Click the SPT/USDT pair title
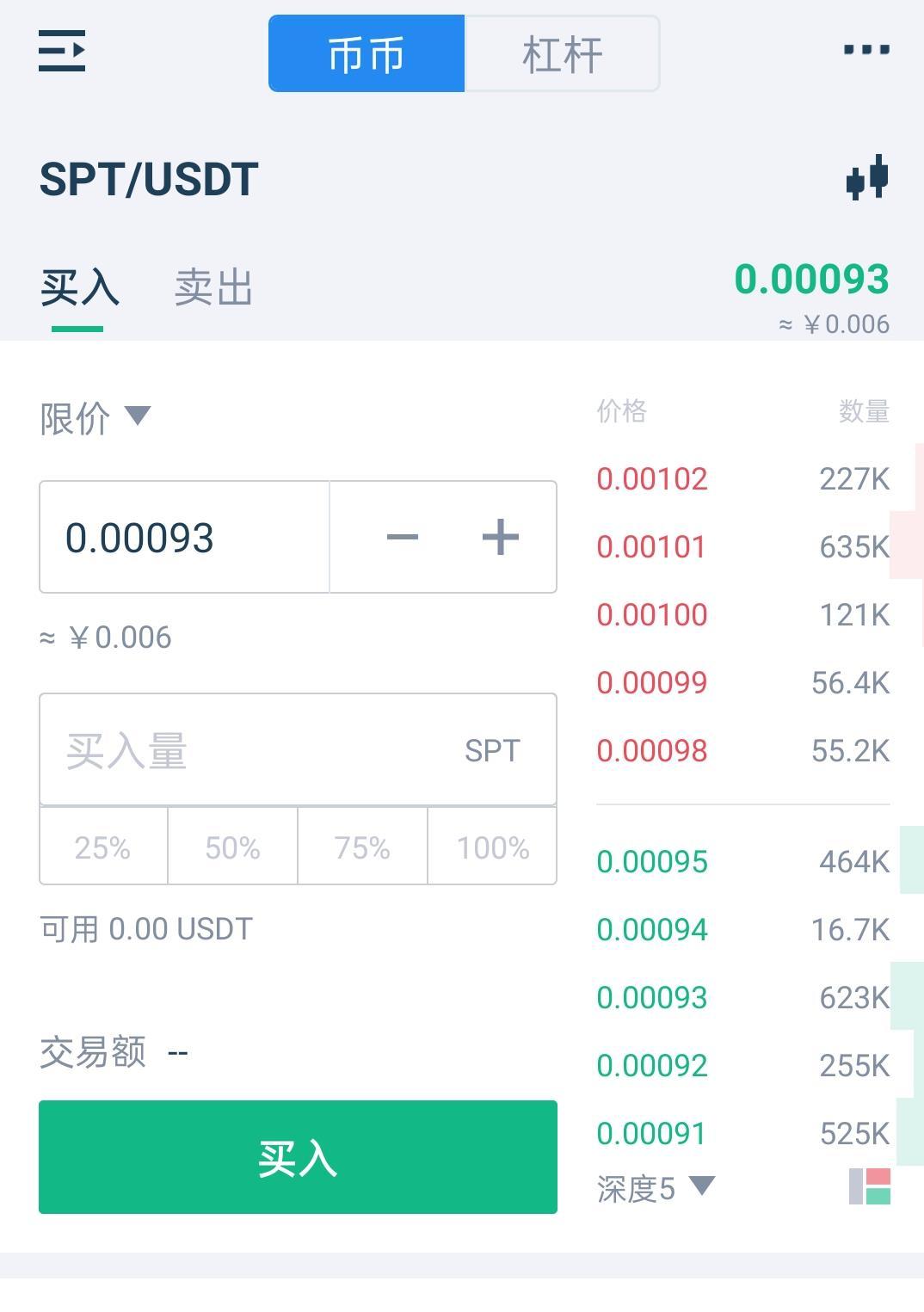The image size is (924, 1312). click(x=148, y=178)
